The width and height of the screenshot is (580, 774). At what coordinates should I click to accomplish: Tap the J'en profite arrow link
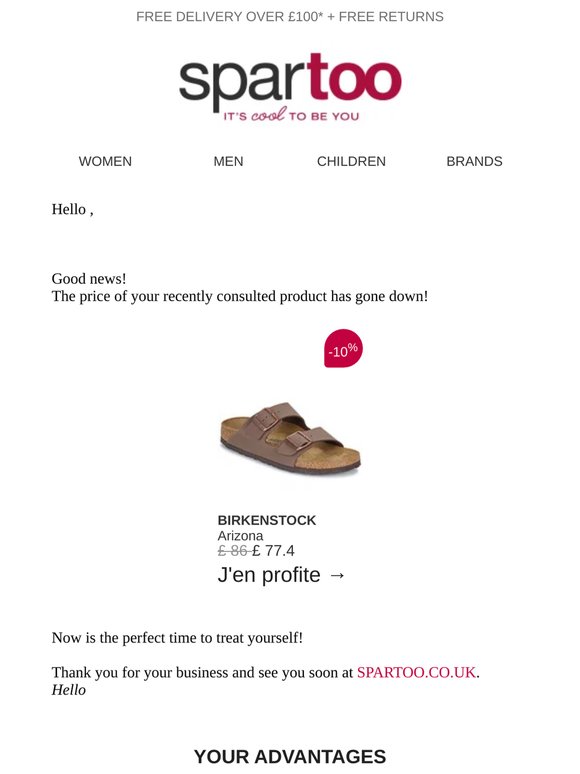(x=281, y=575)
